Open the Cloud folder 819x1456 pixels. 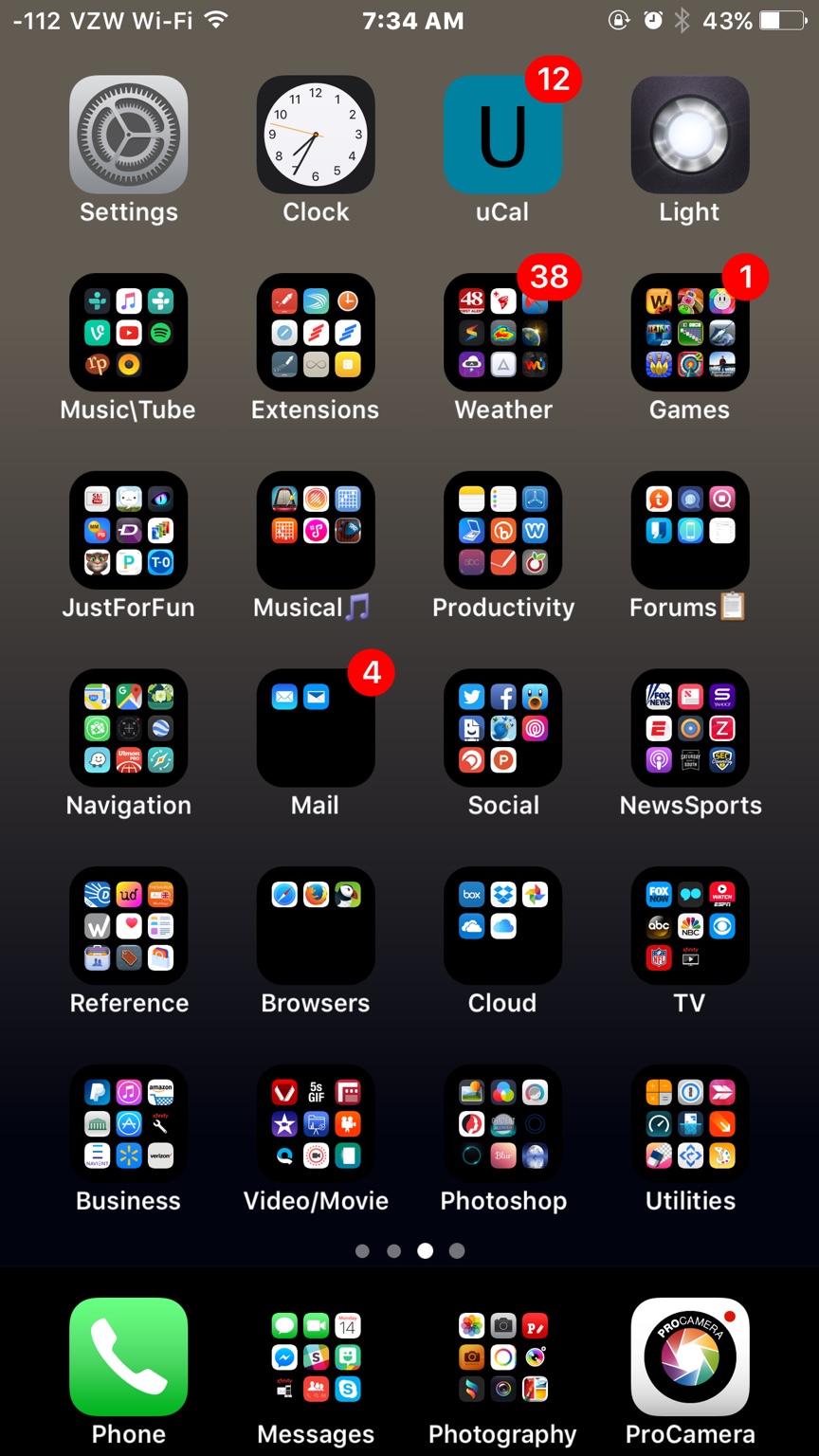[502, 925]
